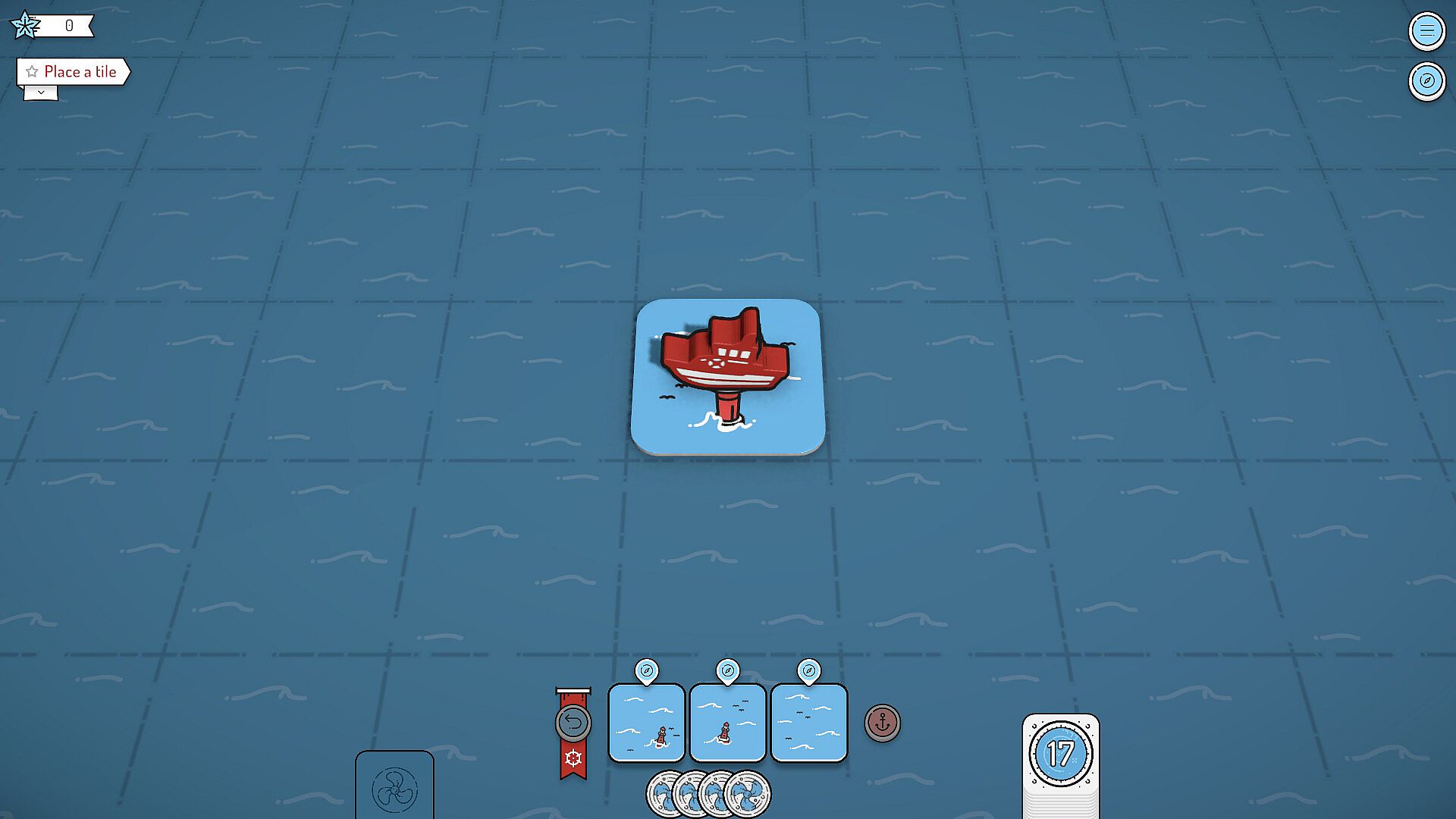Undo the last move

tap(573, 723)
